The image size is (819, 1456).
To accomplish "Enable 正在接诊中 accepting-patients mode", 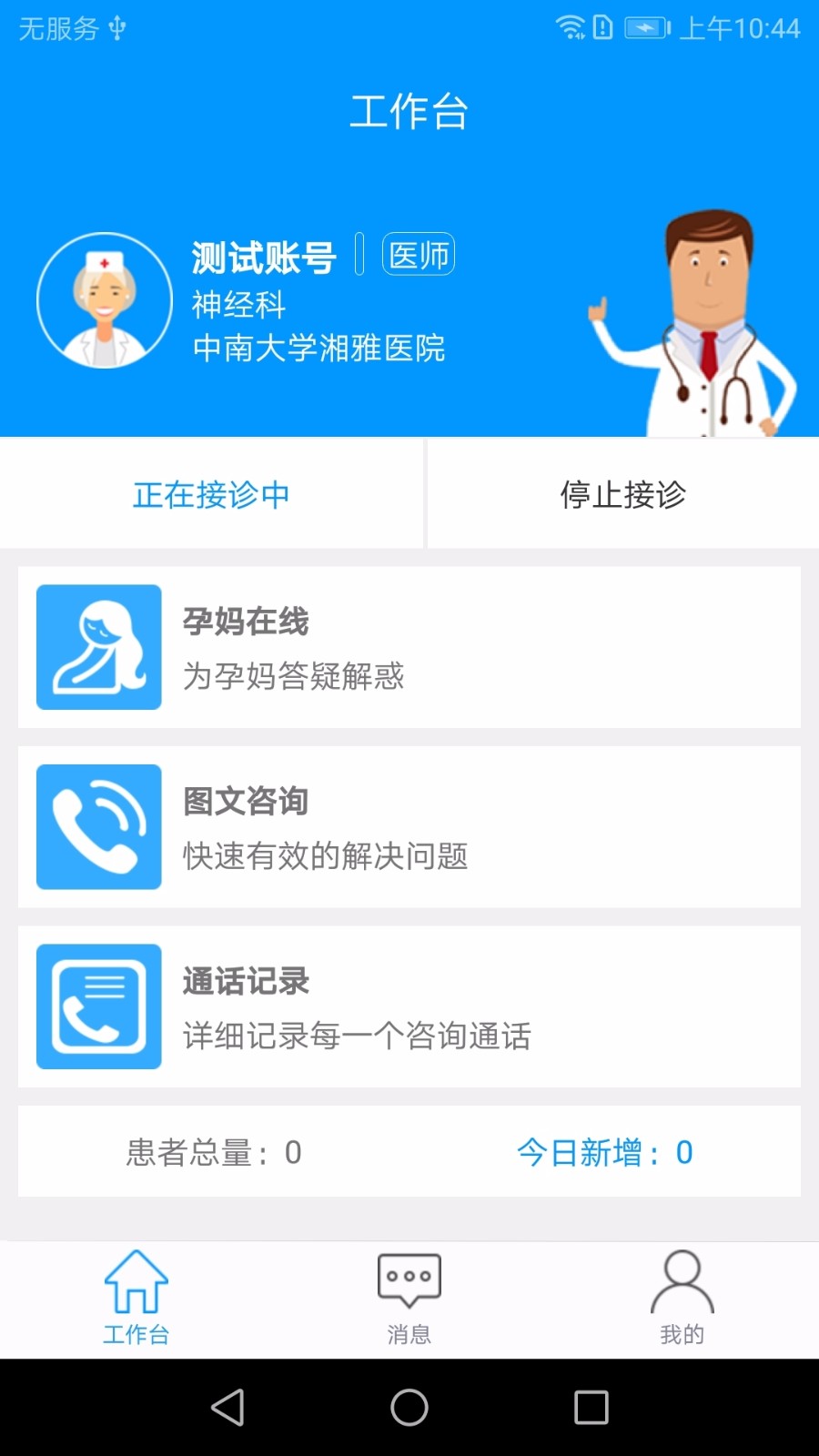I will [x=211, y=493].
